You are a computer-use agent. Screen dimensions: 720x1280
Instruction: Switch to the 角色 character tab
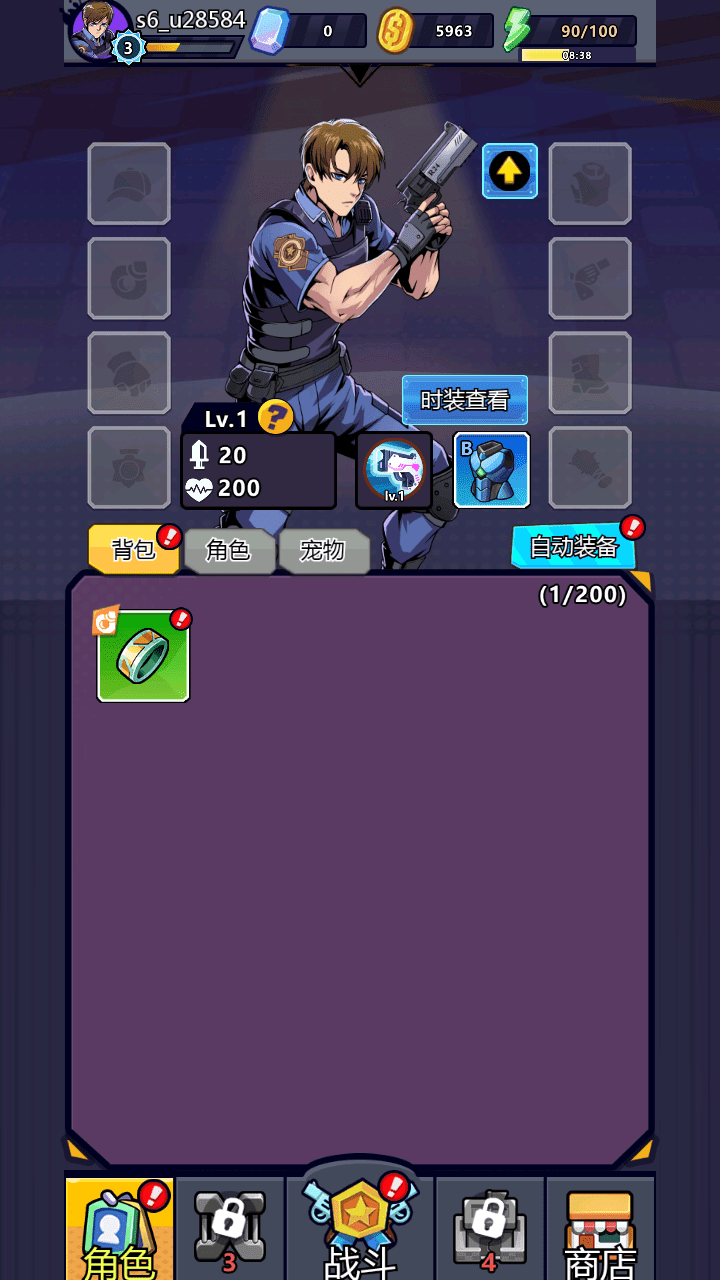coord(228,551)
